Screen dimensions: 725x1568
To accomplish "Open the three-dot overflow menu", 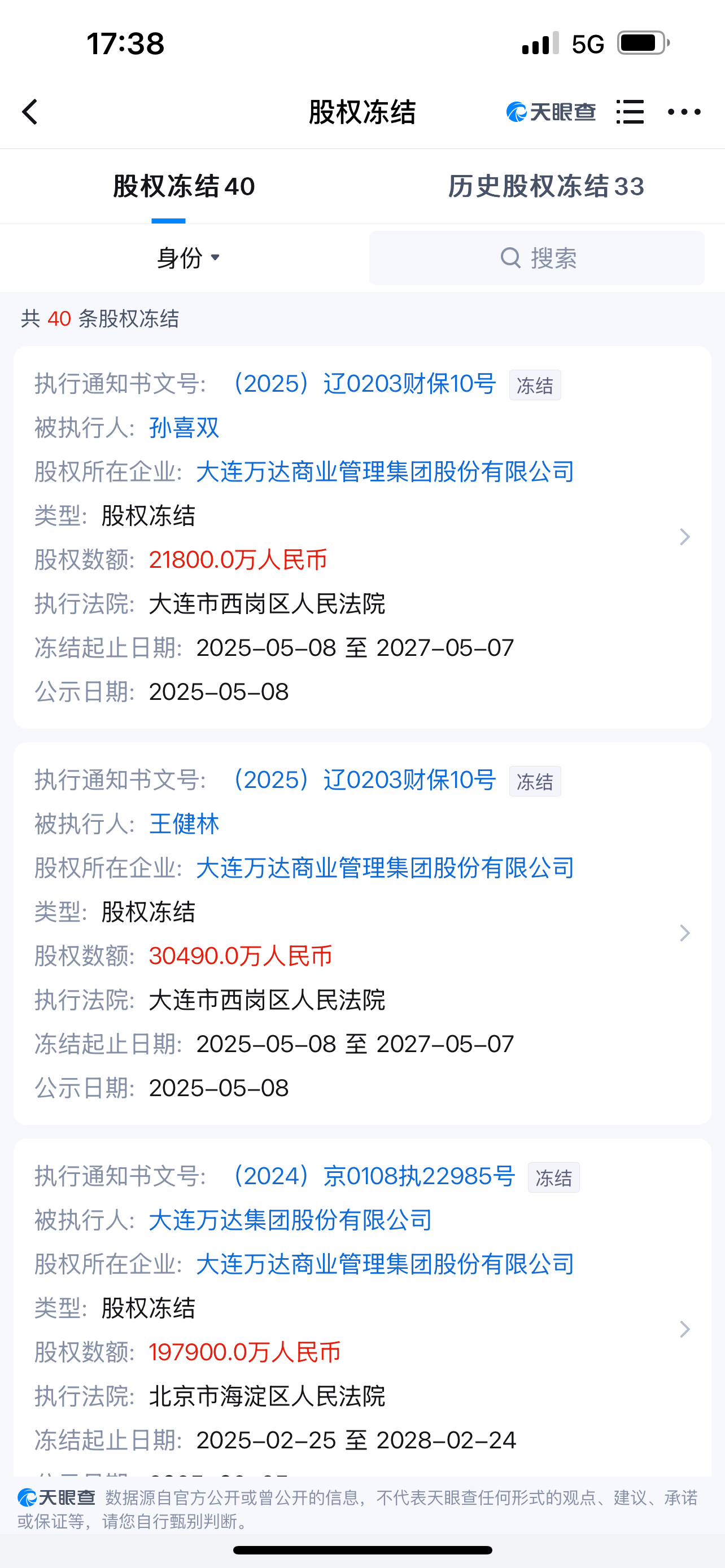I will pos(684,112).
